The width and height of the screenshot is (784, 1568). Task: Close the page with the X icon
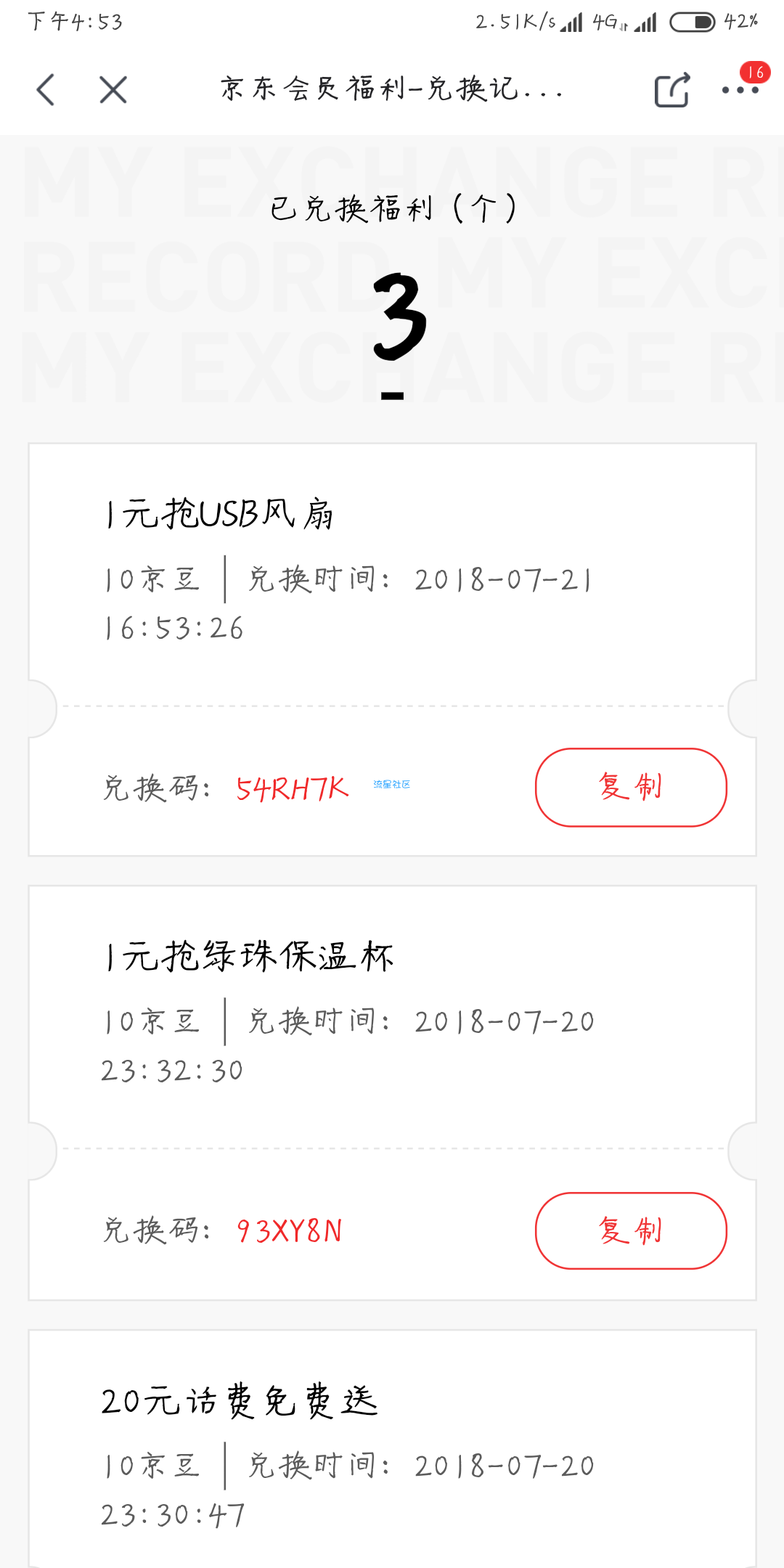tap(113, 90)
